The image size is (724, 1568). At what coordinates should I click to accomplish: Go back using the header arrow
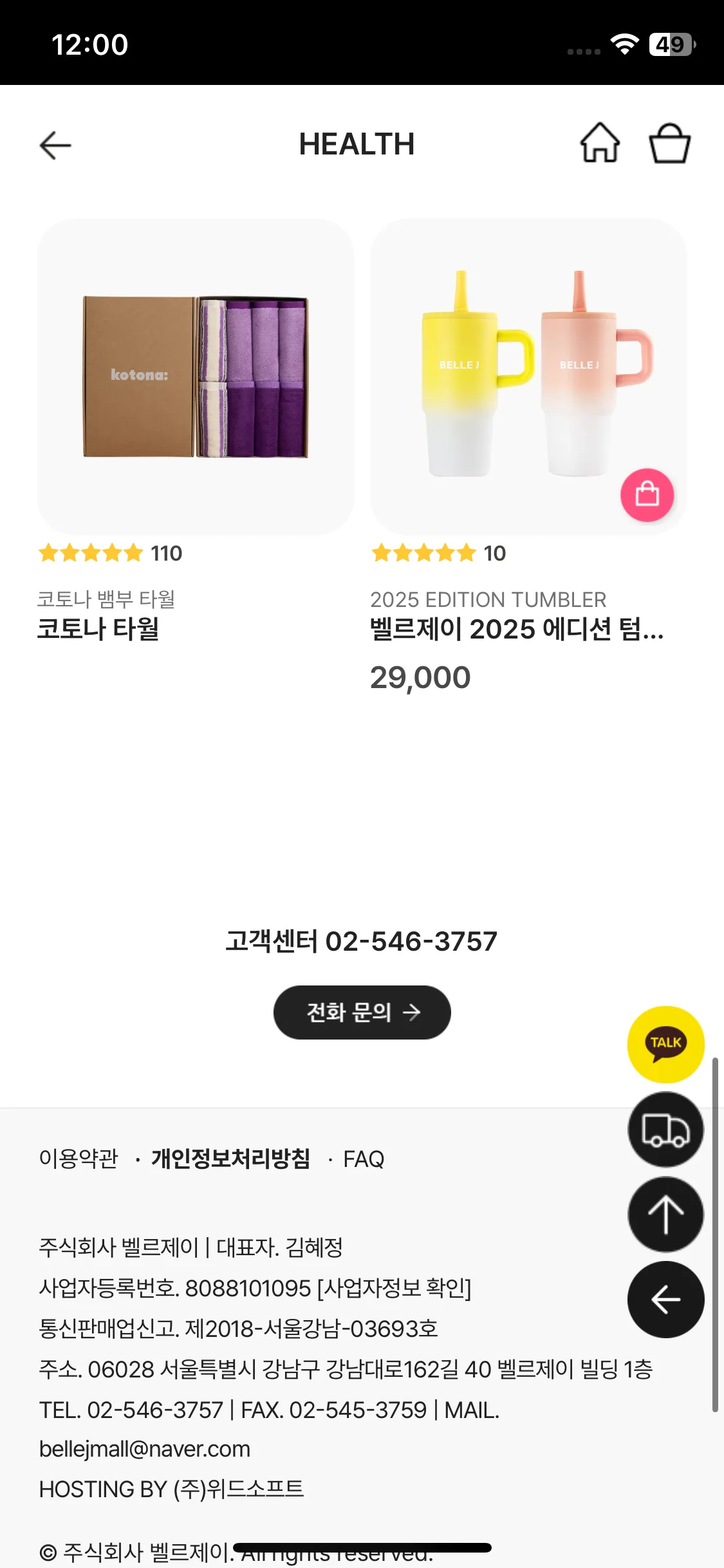coord(55,144)
